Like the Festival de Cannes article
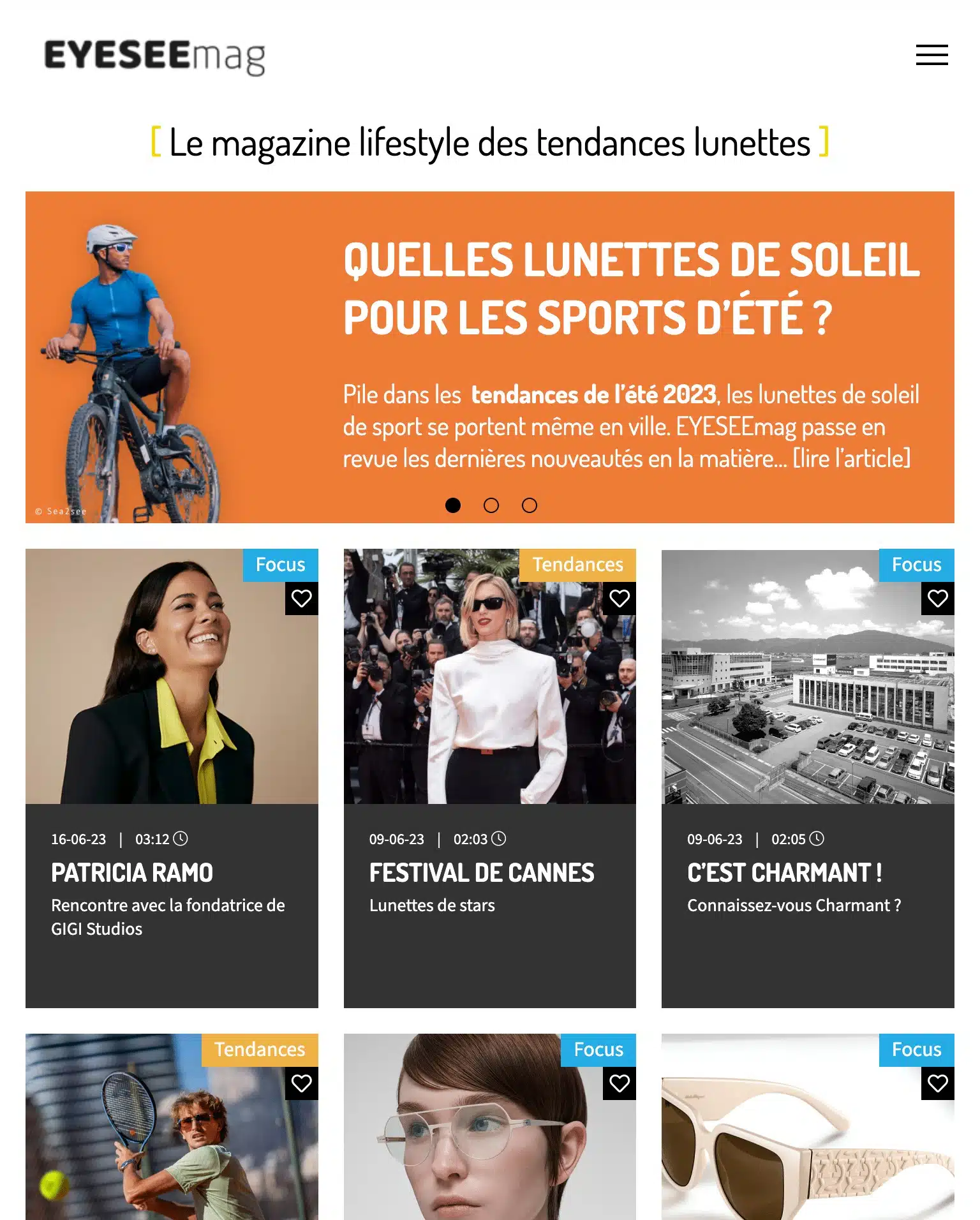This screenshot has width=980, height=1220. click(x=619, y=599)
